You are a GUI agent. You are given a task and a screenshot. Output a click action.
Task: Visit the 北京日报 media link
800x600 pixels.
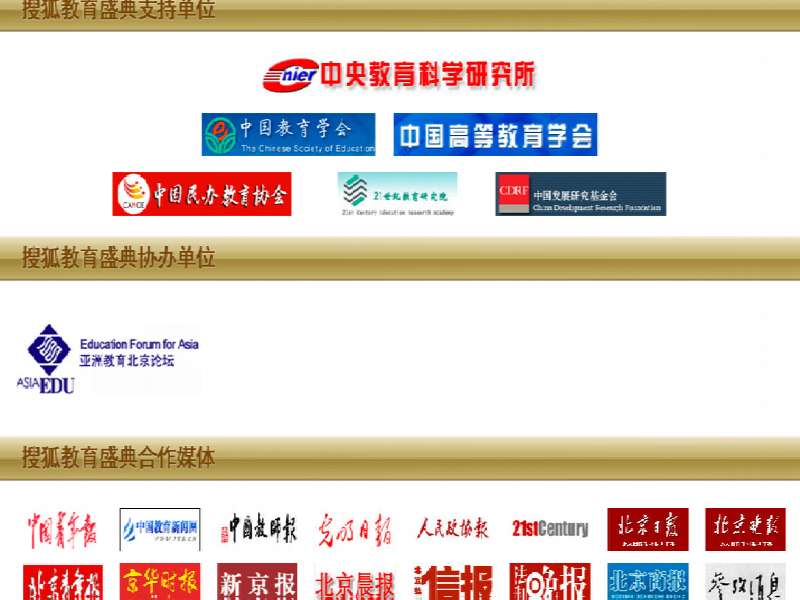click(647, 529)
